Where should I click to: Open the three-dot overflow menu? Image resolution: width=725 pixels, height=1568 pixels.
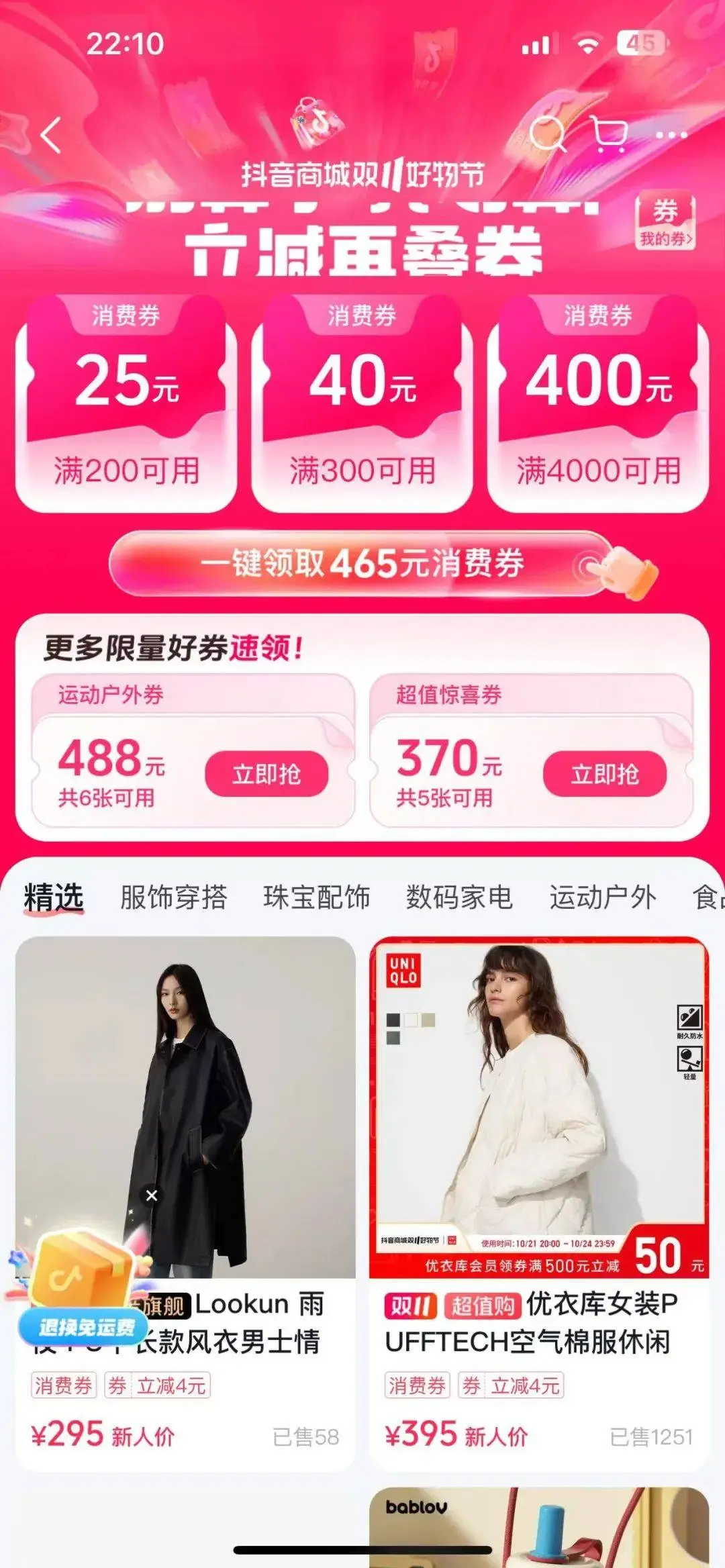(x=671, y=135)
